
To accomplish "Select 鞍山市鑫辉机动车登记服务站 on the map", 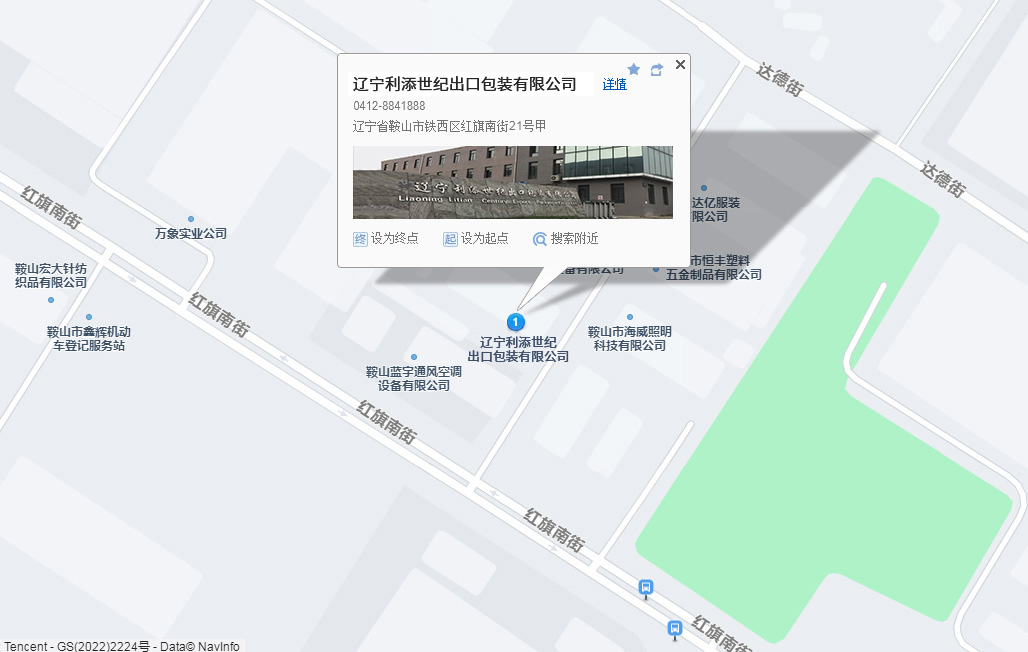I will point(89,338).
